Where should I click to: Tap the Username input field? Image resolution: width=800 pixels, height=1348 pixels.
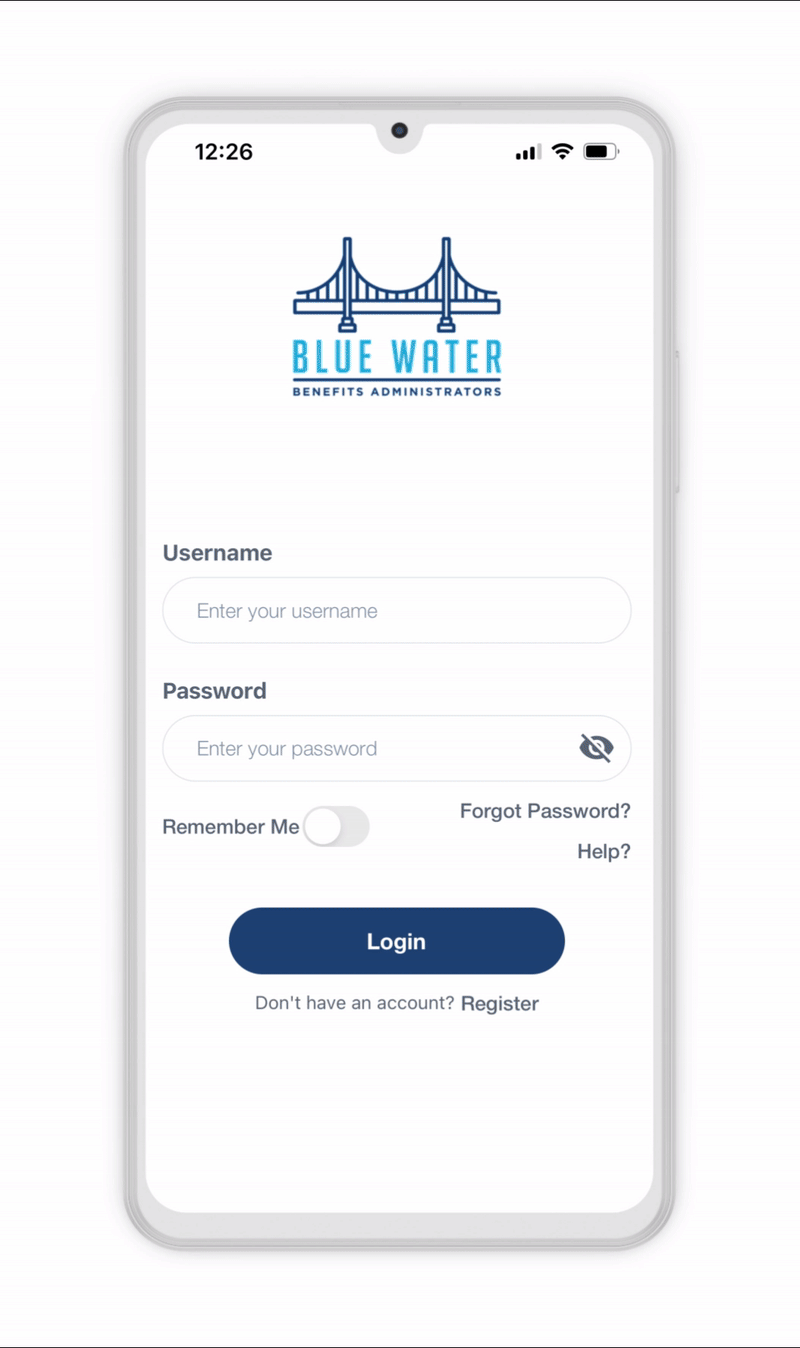coord(397,610)
